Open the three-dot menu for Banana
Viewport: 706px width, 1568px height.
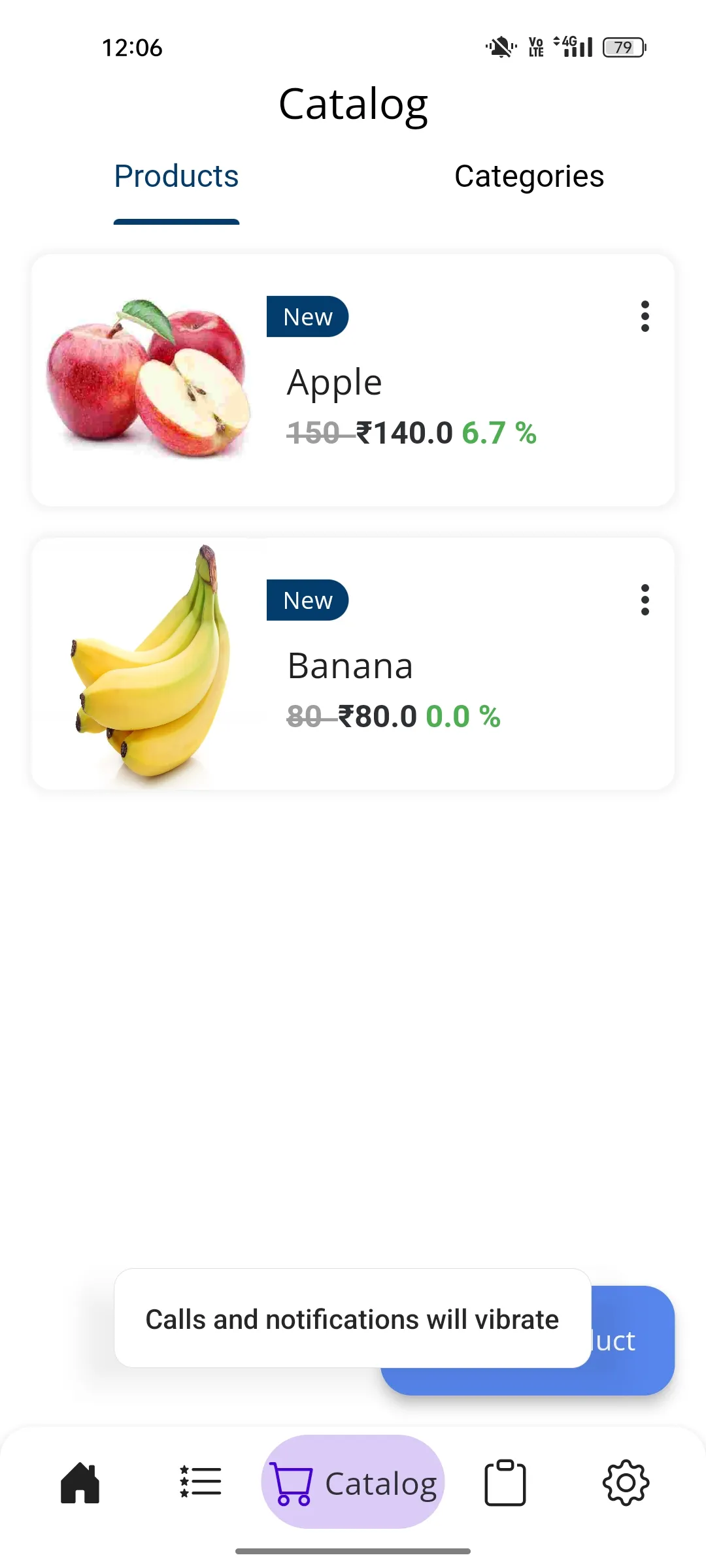point(645,600)
